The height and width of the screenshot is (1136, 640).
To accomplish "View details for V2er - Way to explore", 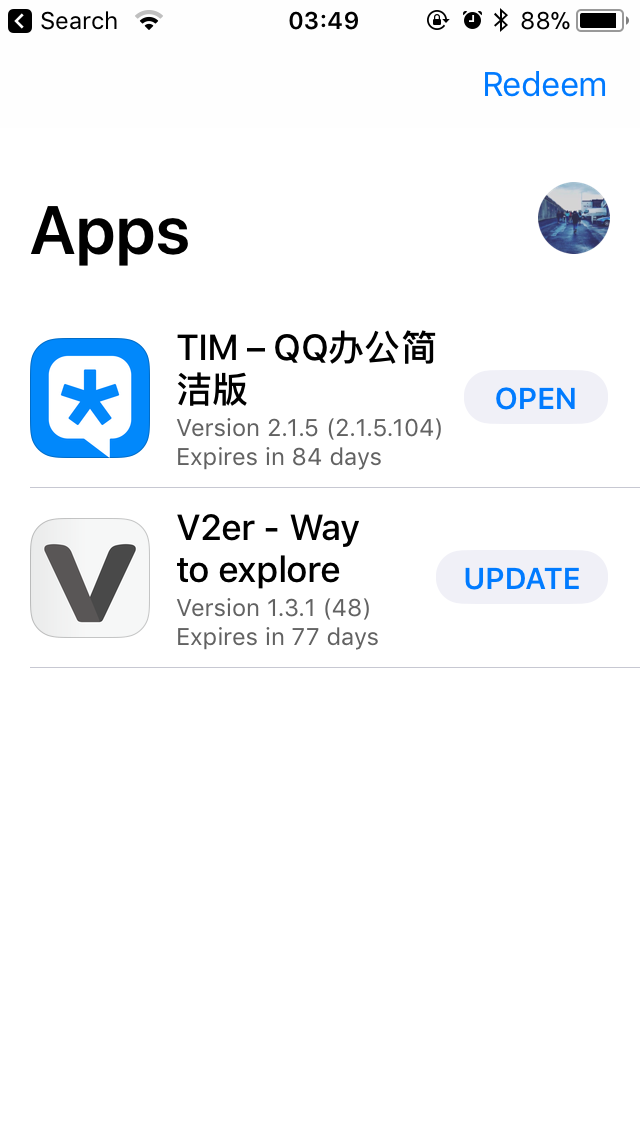I will (x=268, y=548).
